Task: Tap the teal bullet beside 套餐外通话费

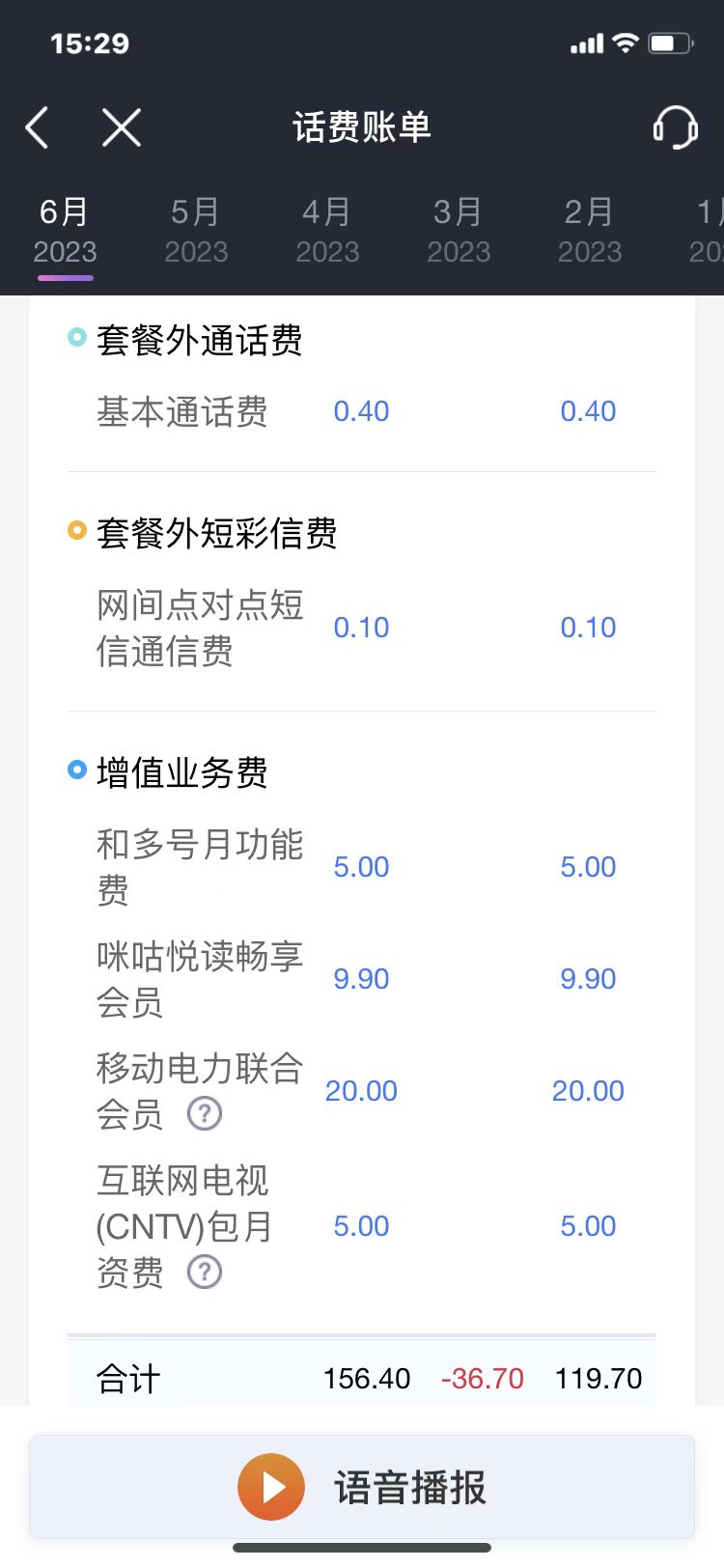Action: pos(76,337)
